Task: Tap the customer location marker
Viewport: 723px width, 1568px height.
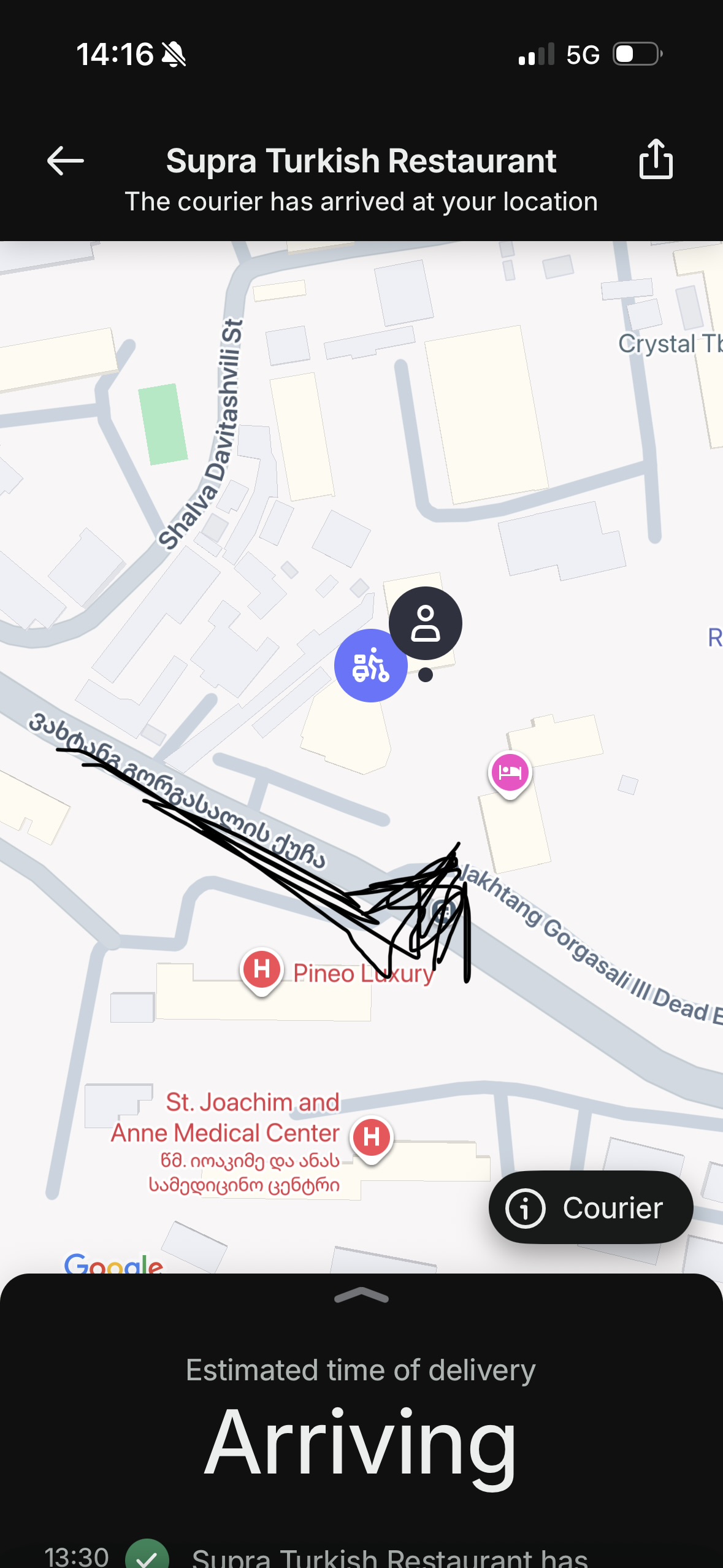Action: pyautogui.click(x=426, y=623)
